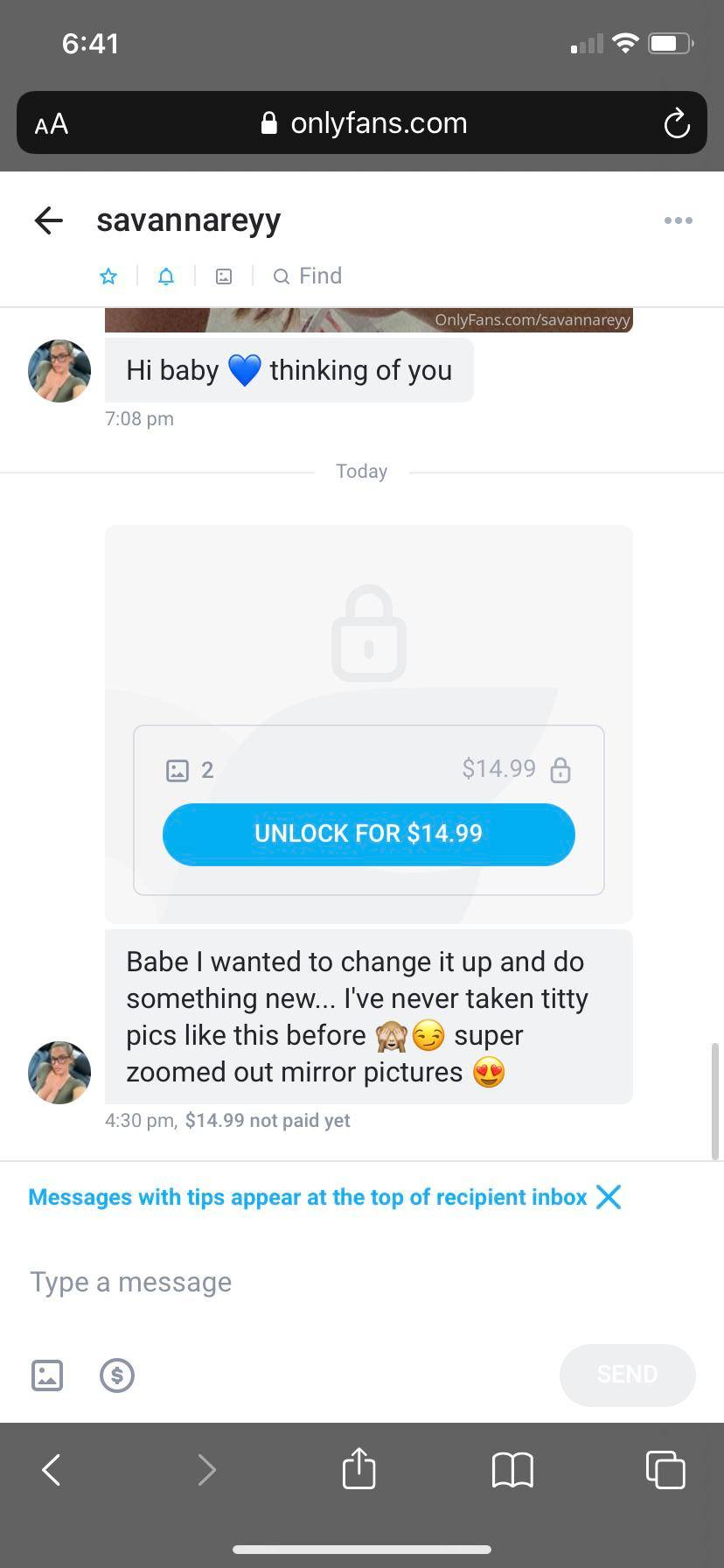Focus the Type a message field

pyautogui.click(x=350, y=1282)
